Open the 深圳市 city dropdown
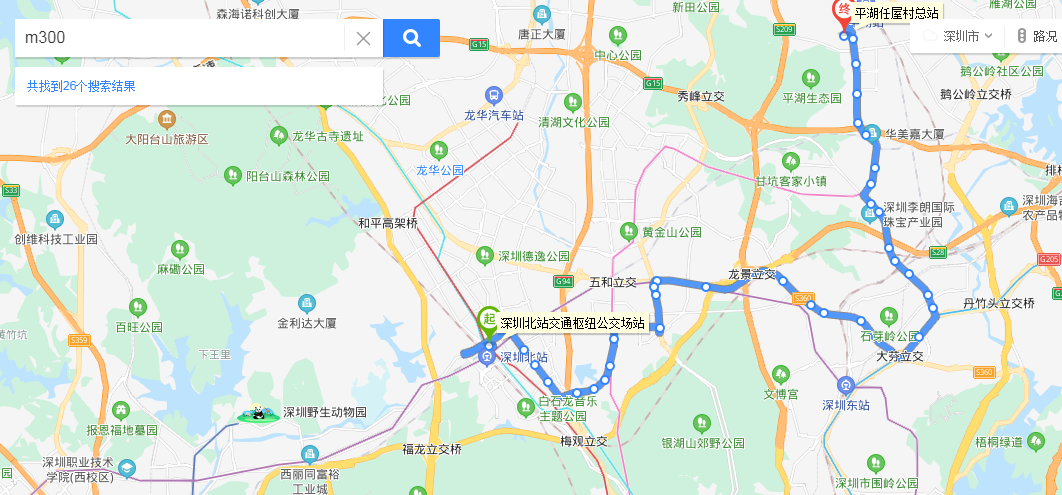Viewport: 1062px width, 495px height. pyautogui.click(x=961, y=36)
